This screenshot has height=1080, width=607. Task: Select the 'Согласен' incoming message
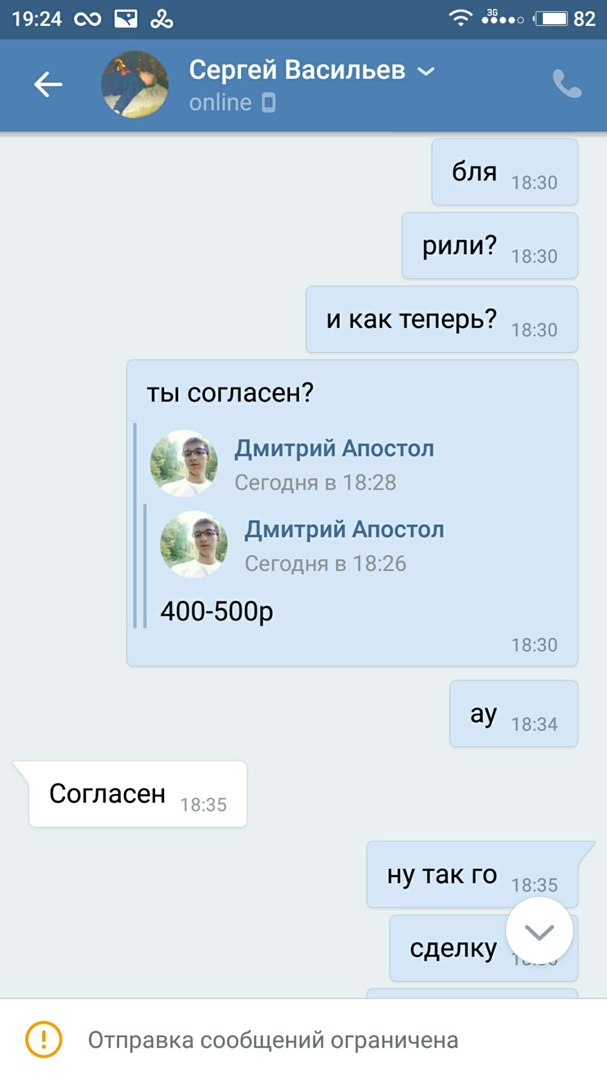click(129, 794)
